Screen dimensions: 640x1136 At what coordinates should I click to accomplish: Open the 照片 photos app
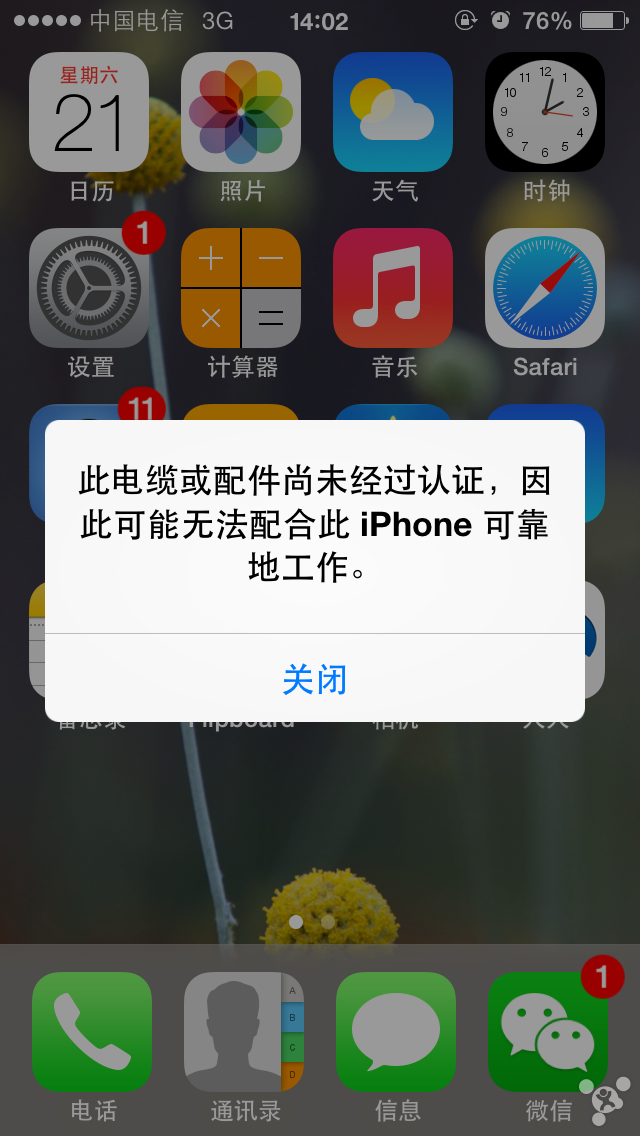(x=241, y=112)
